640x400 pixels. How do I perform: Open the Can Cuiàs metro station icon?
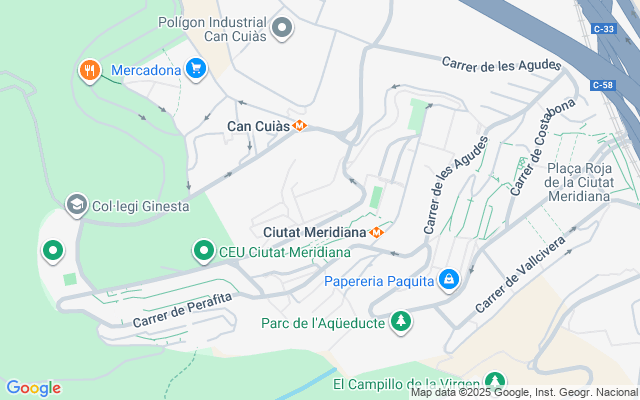tap(300, 126)
